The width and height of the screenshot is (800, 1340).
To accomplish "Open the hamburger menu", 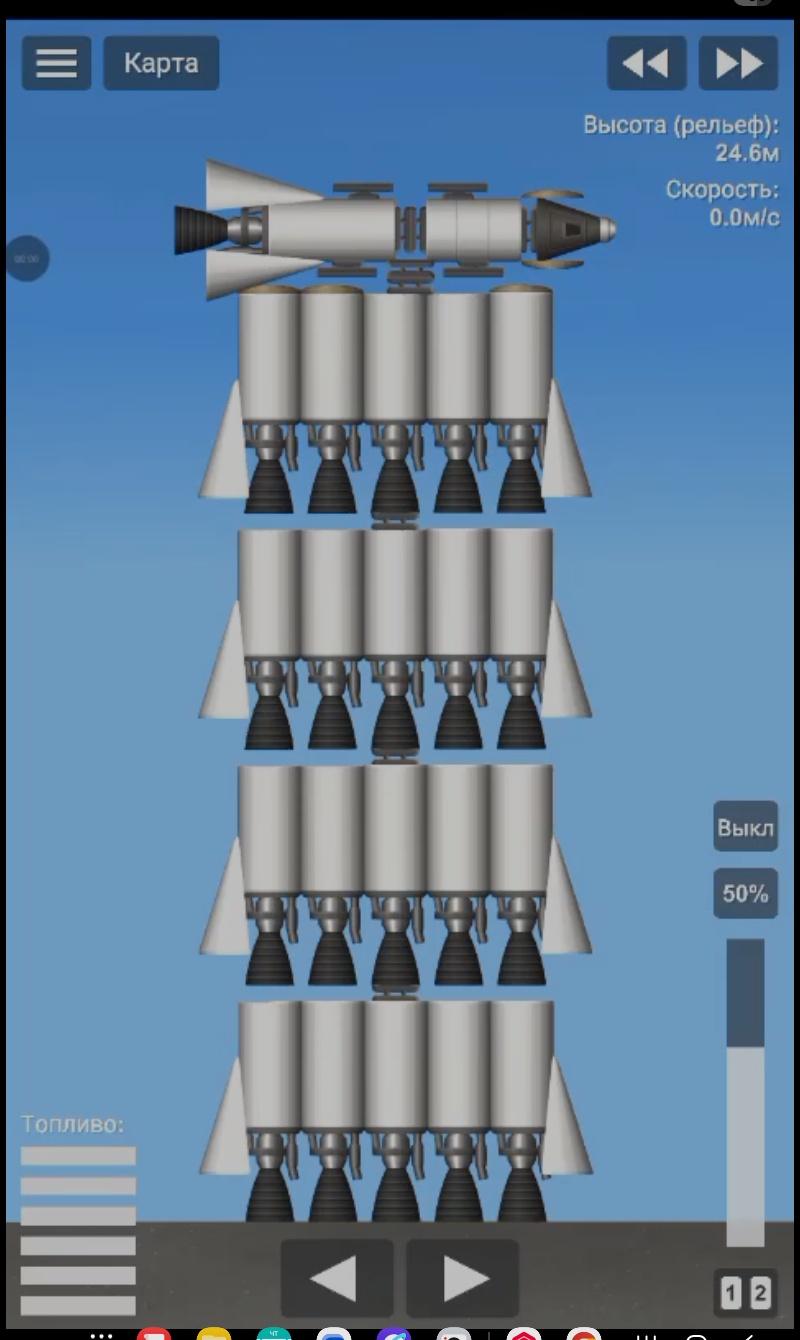I will [x=56, y=63].
